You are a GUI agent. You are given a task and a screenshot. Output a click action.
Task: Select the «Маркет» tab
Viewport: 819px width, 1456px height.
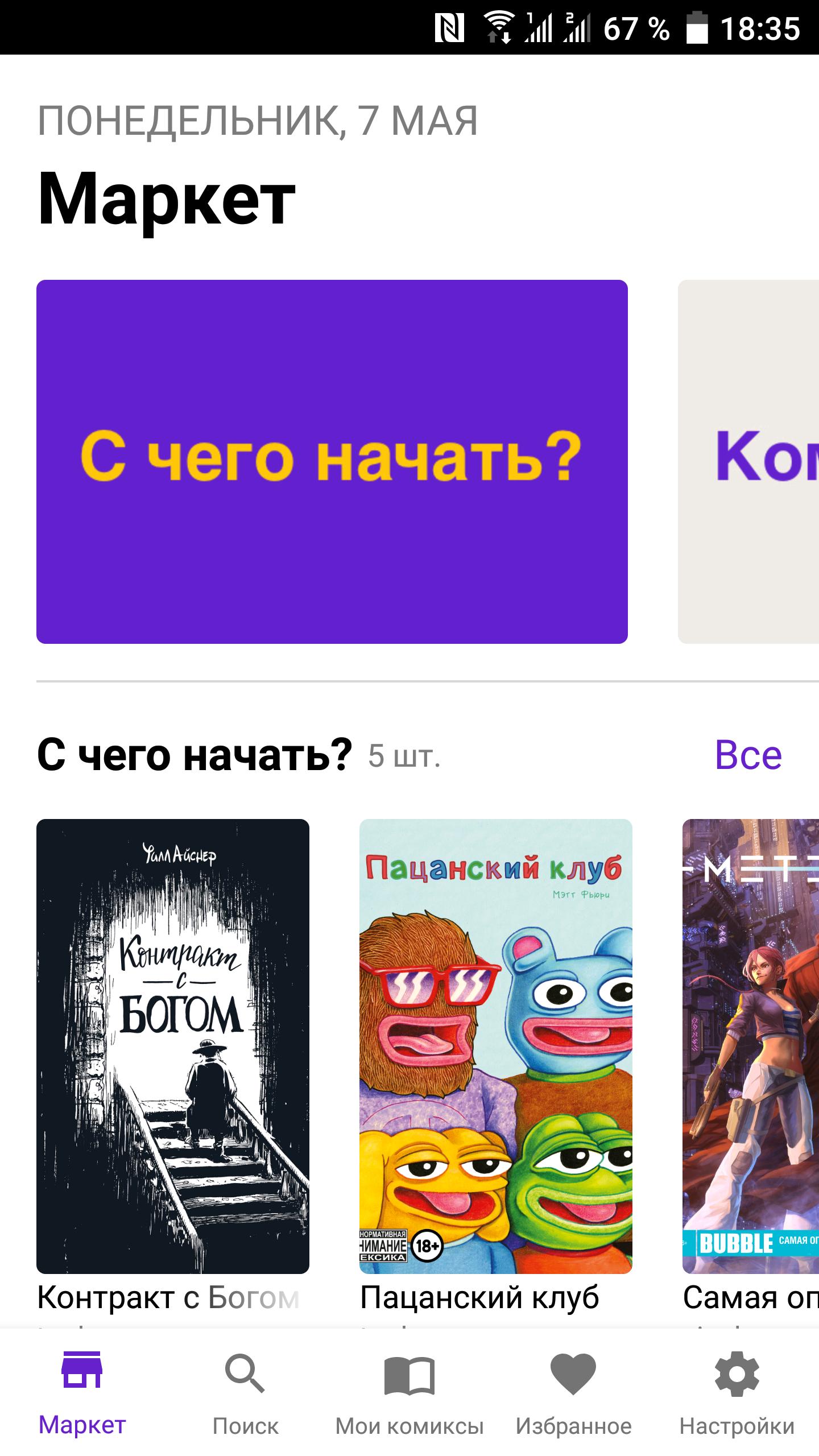coord(82,1393)
